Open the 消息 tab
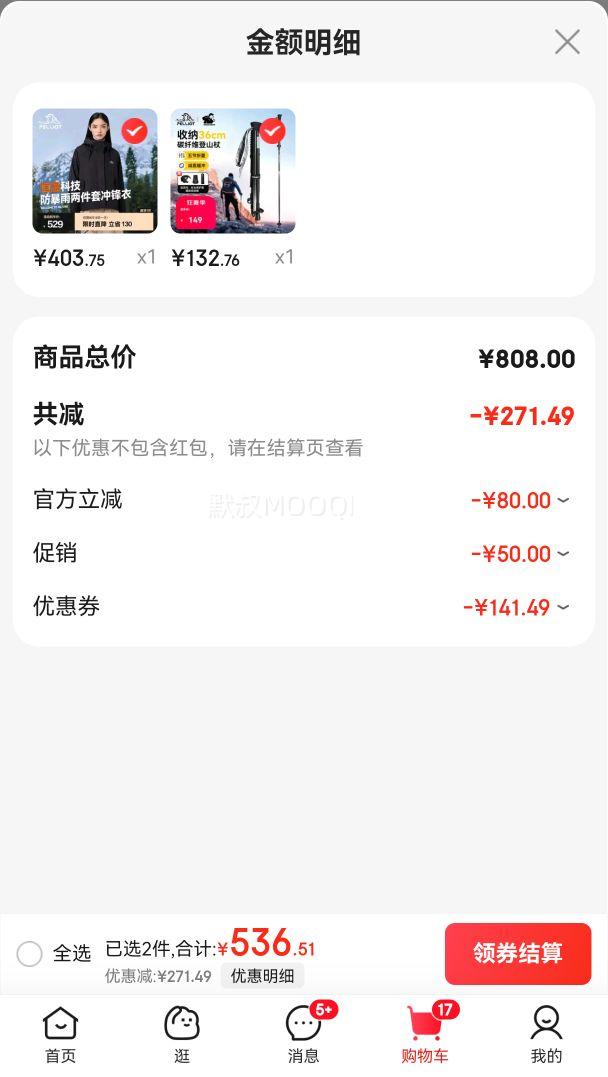The width and height of the screenshot is (608, 1077). coord(304,1035)
